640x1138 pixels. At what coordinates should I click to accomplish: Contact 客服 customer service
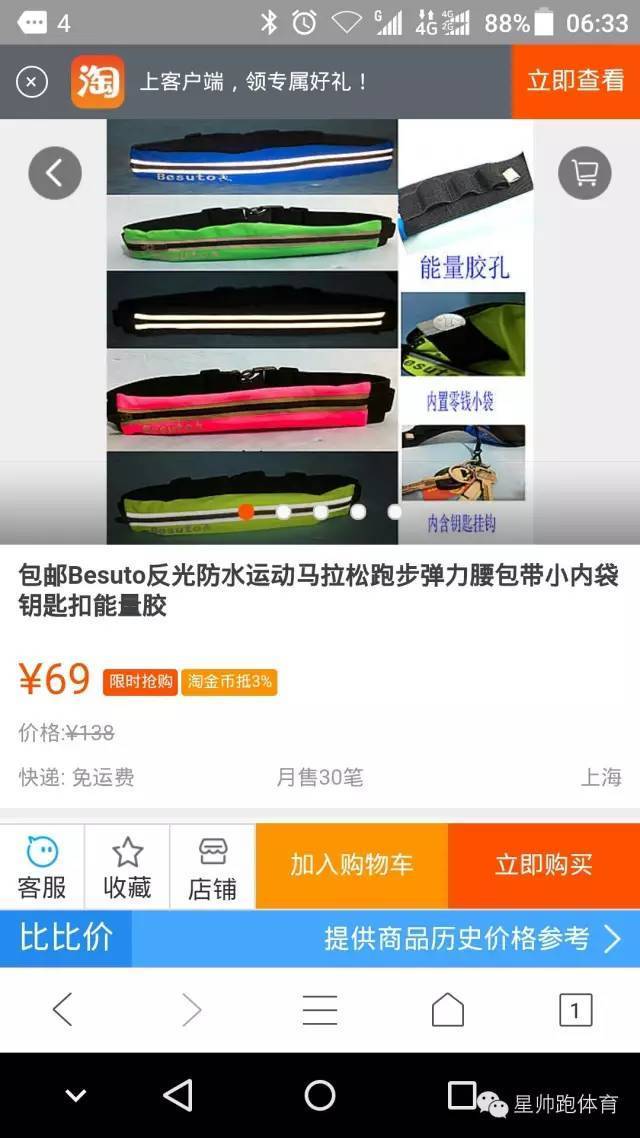pos(42,867)
